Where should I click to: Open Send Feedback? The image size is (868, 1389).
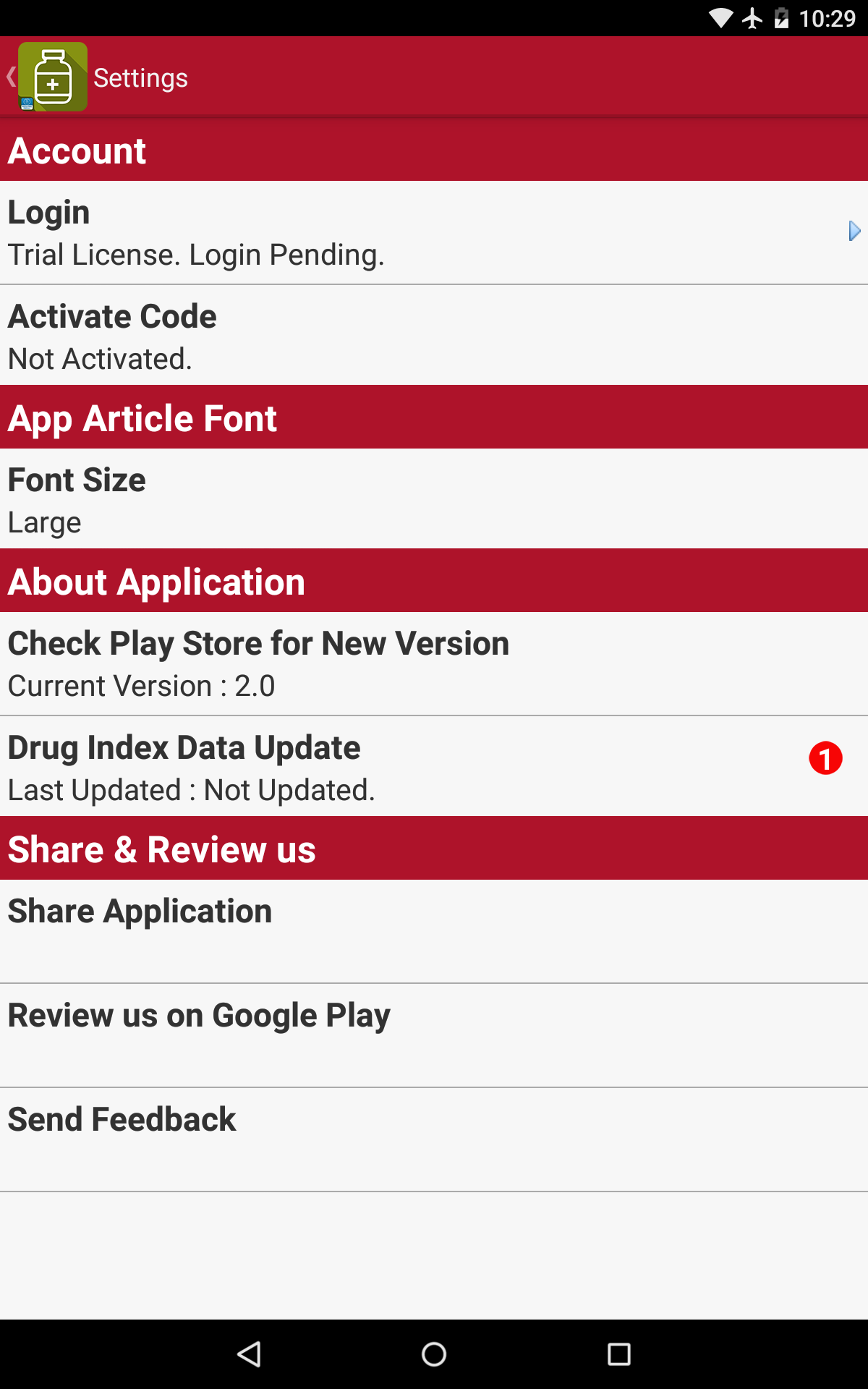434,1139
